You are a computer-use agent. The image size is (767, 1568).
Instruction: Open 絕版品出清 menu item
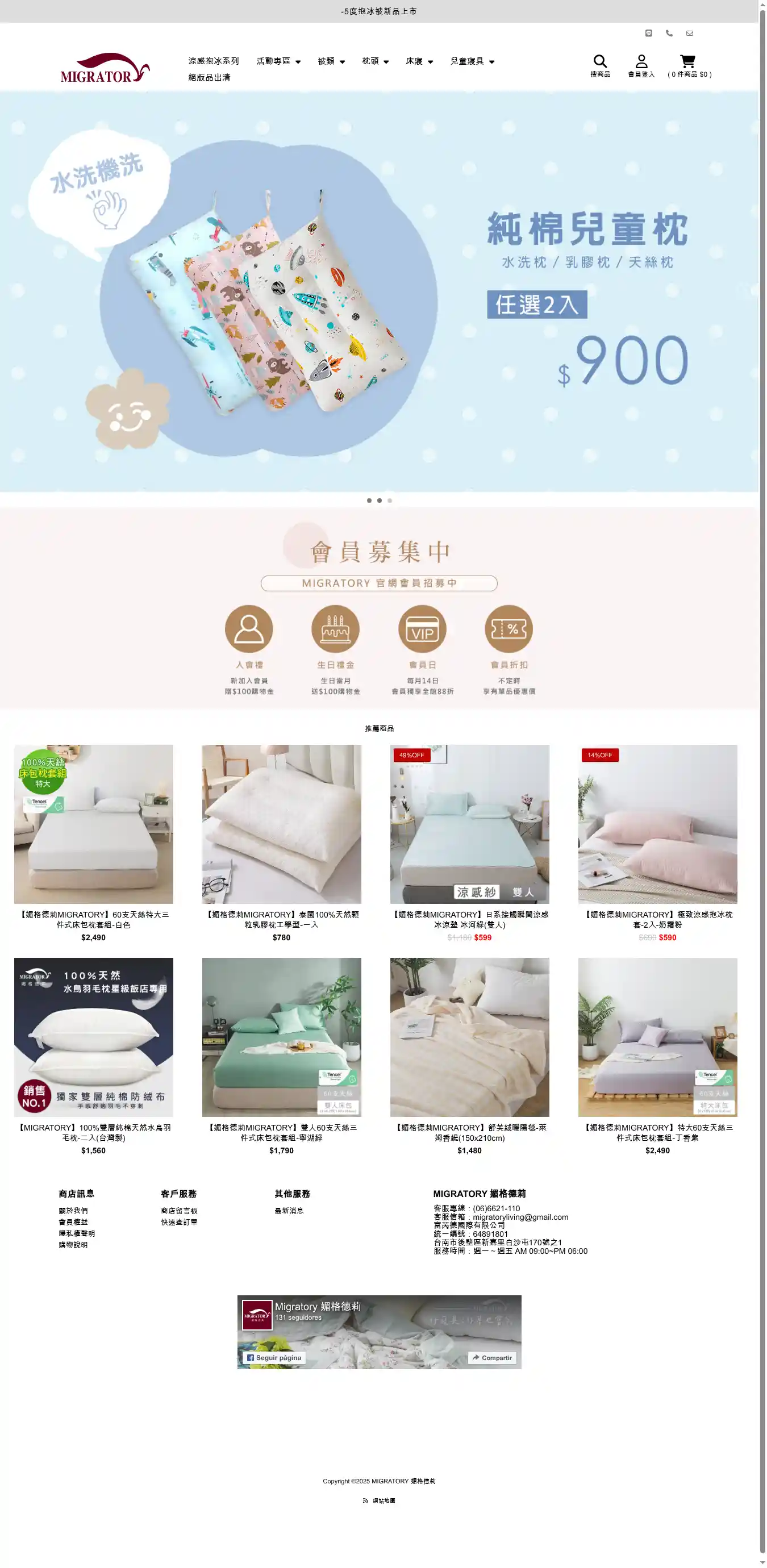[209, 78]
